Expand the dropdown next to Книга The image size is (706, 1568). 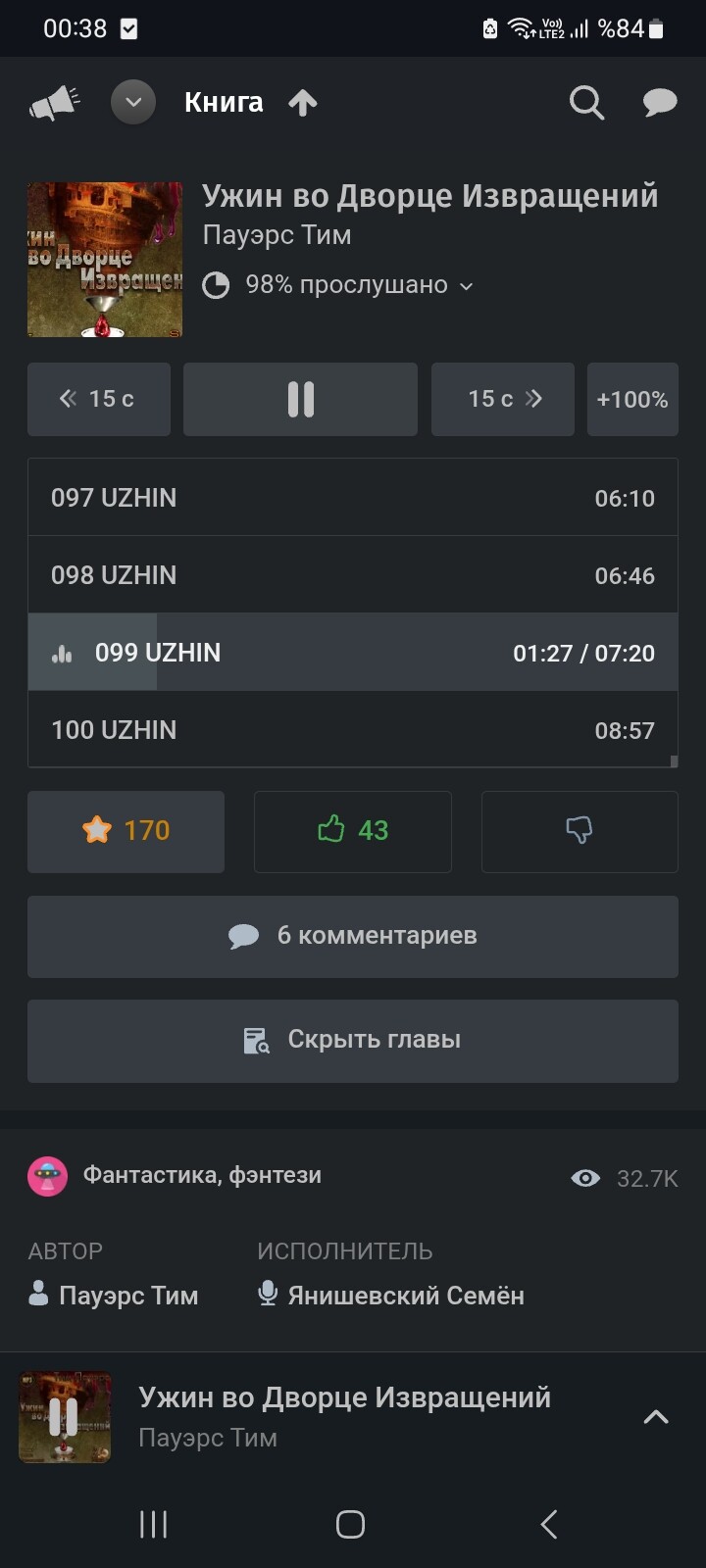133,102
